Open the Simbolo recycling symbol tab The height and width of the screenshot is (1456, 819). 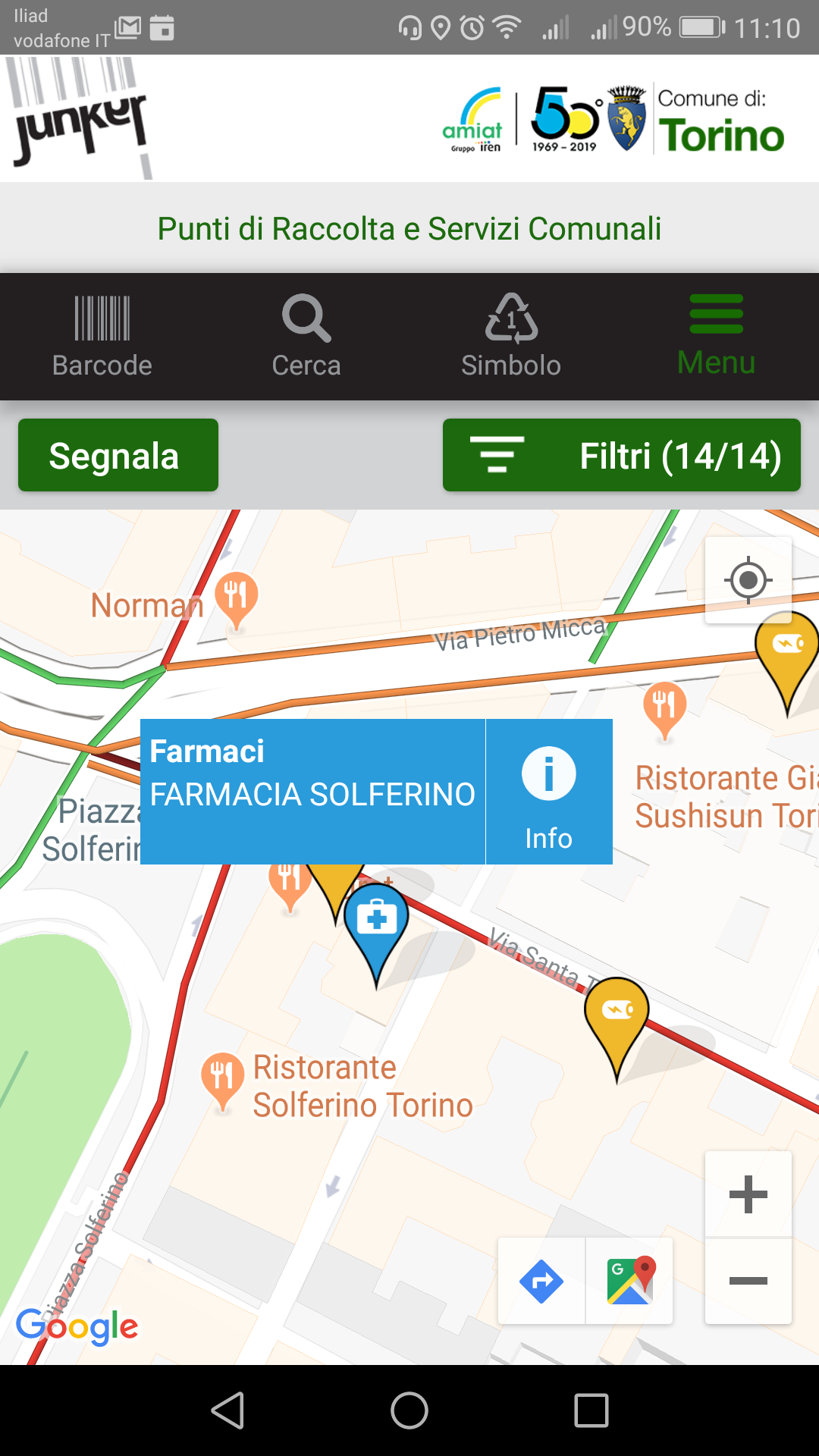(511, 337)
